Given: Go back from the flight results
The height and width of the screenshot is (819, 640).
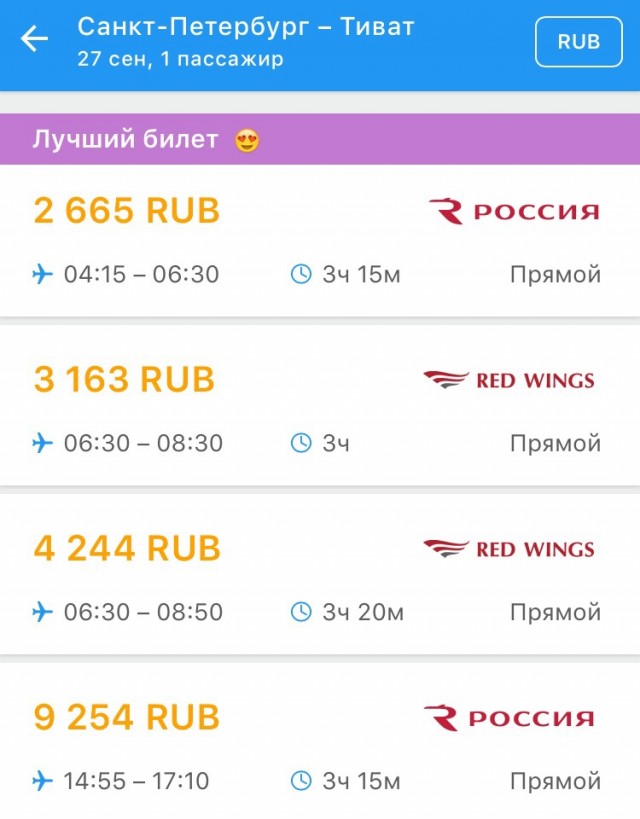Looking at the screenshot, I should click(x=35, y=41).
